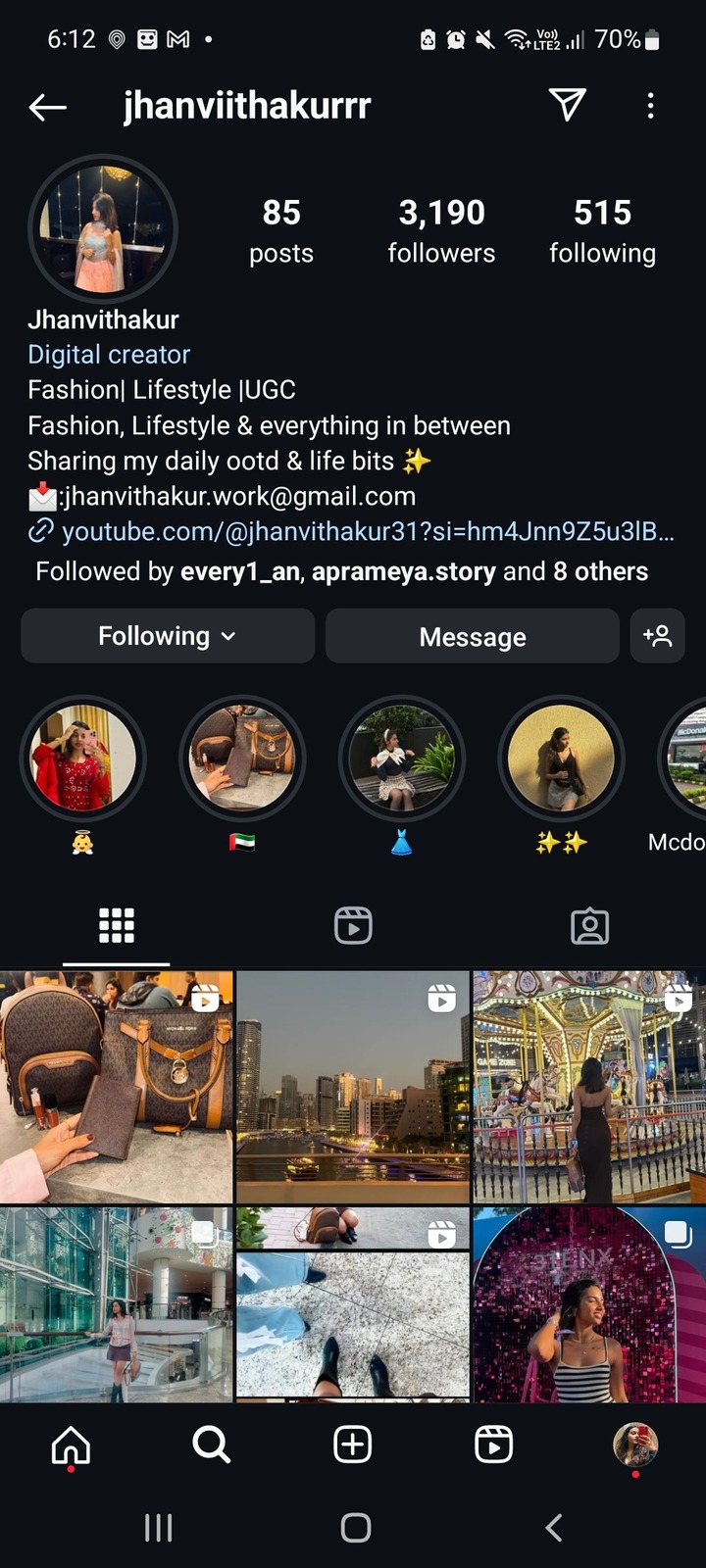Open the Mcdo story highlight
This screenshot has height=1568, width=706.
(686, 759)
